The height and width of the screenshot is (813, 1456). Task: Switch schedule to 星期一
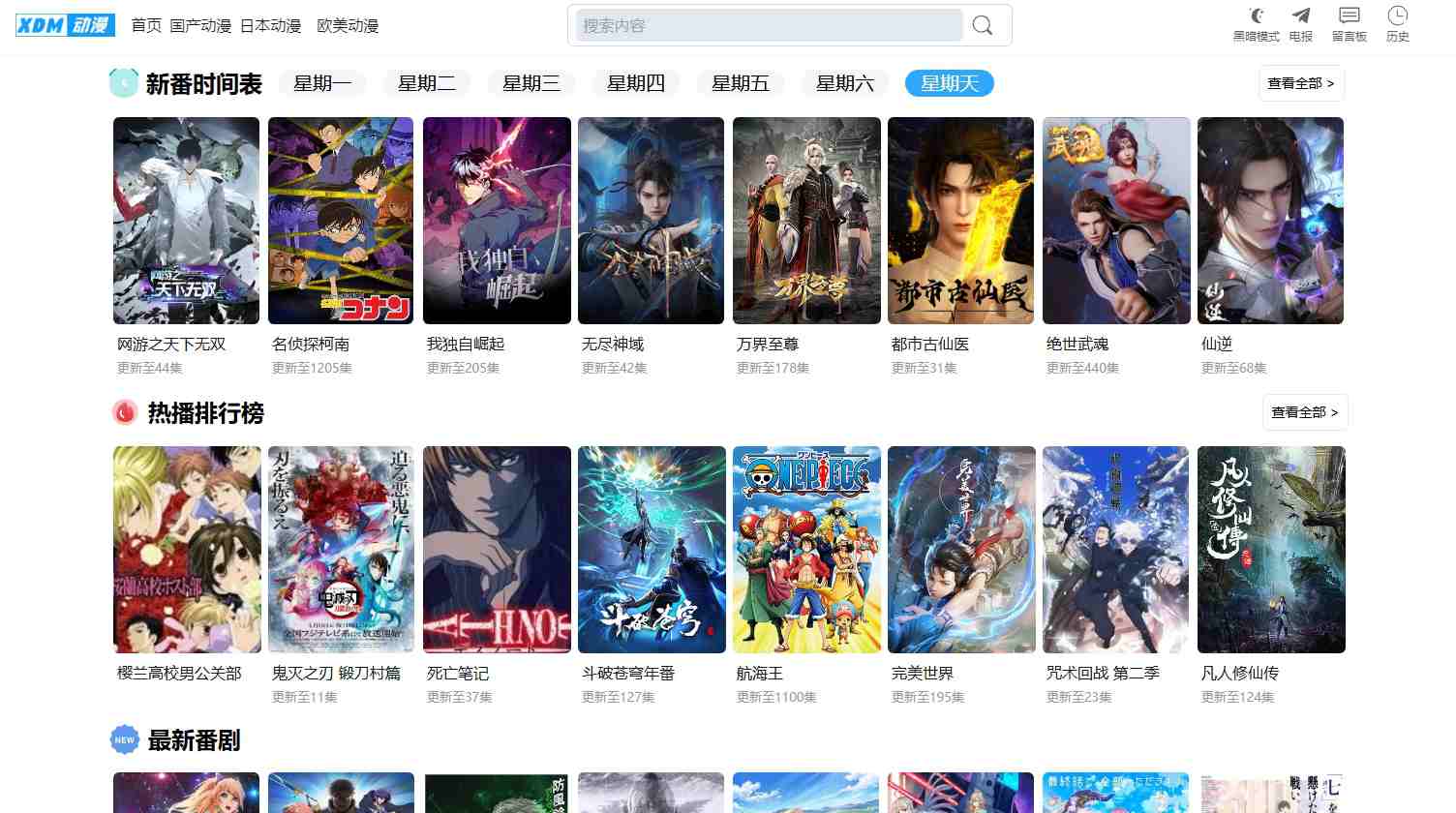(322, 84)
